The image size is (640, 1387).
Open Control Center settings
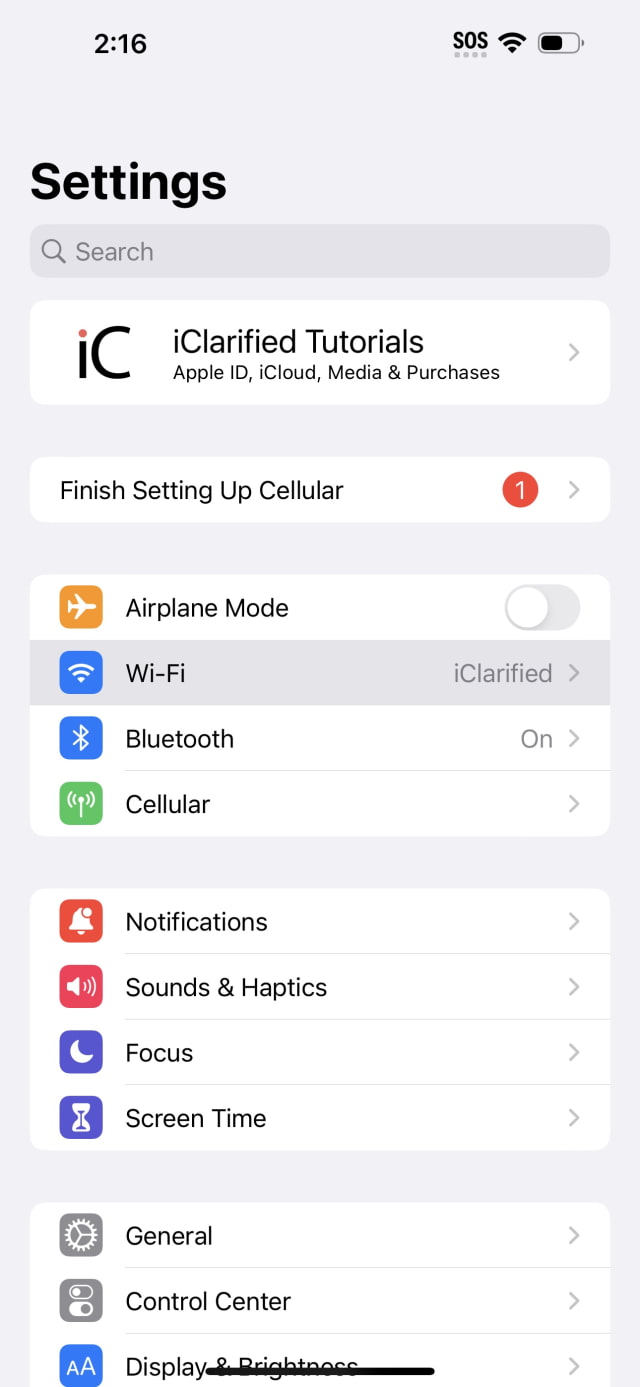point(320,1301)
